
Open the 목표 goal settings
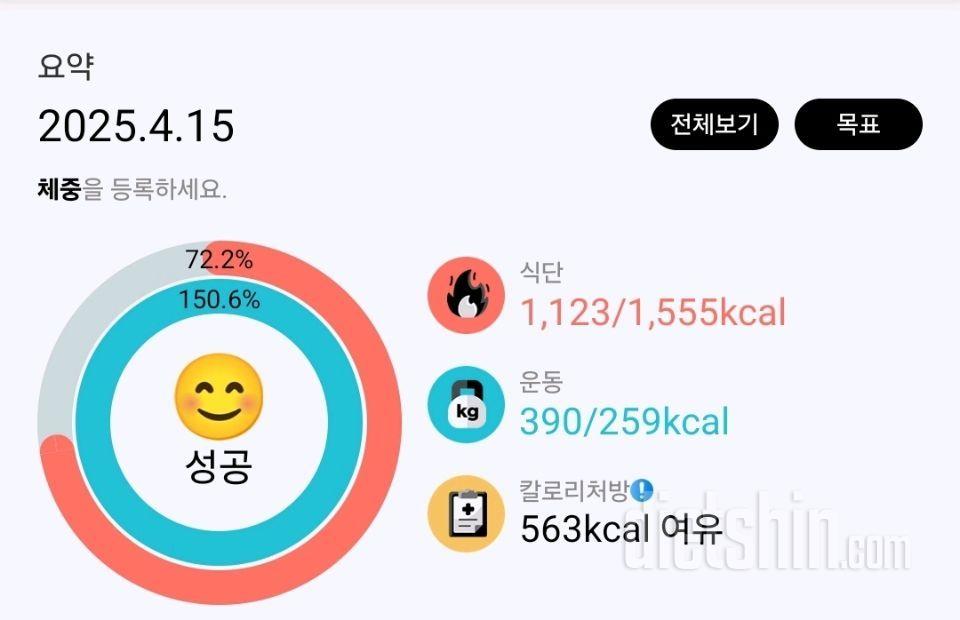pos(858,125)
